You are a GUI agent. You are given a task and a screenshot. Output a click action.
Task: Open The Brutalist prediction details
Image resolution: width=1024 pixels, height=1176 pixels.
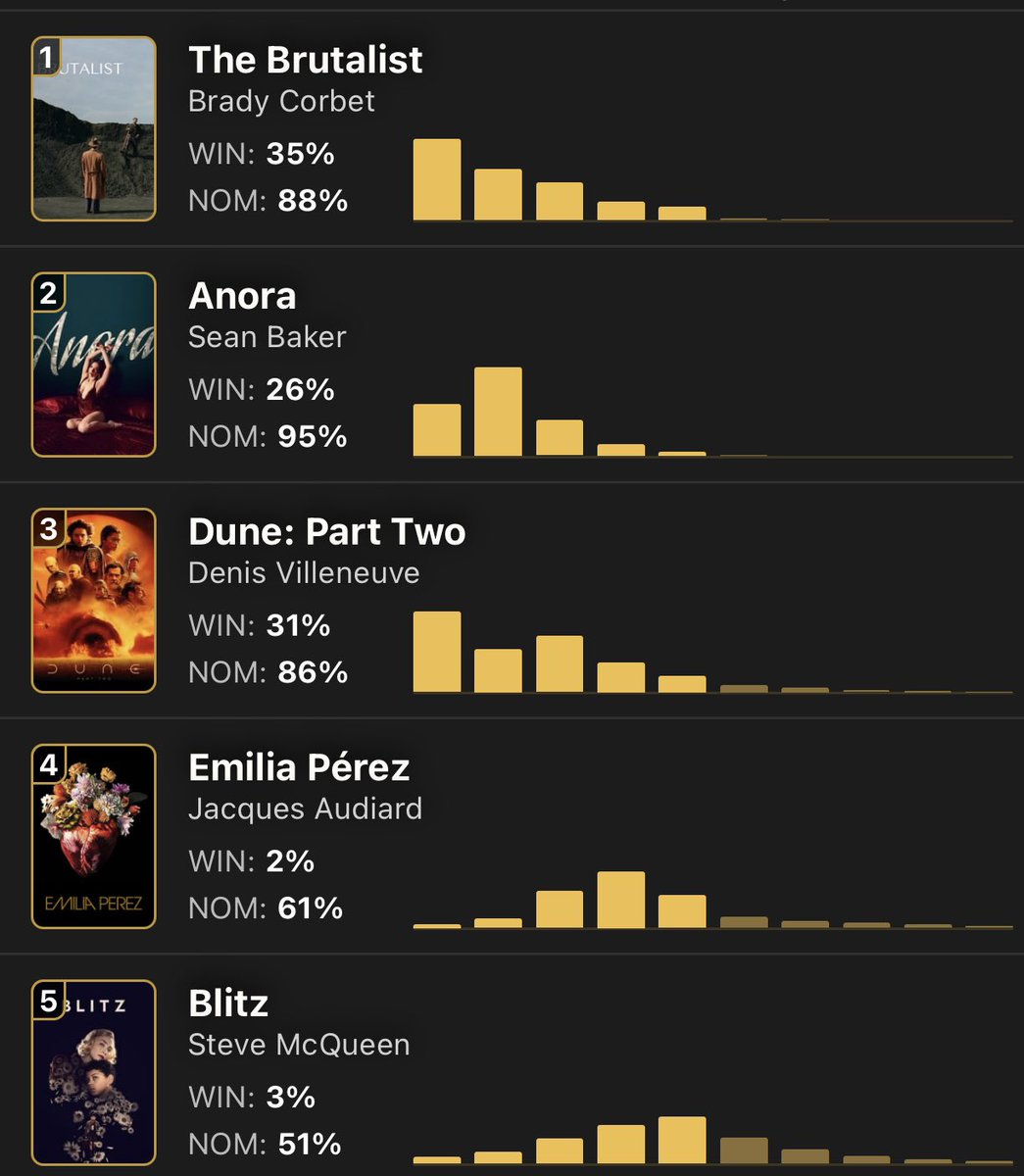point(305,61)
